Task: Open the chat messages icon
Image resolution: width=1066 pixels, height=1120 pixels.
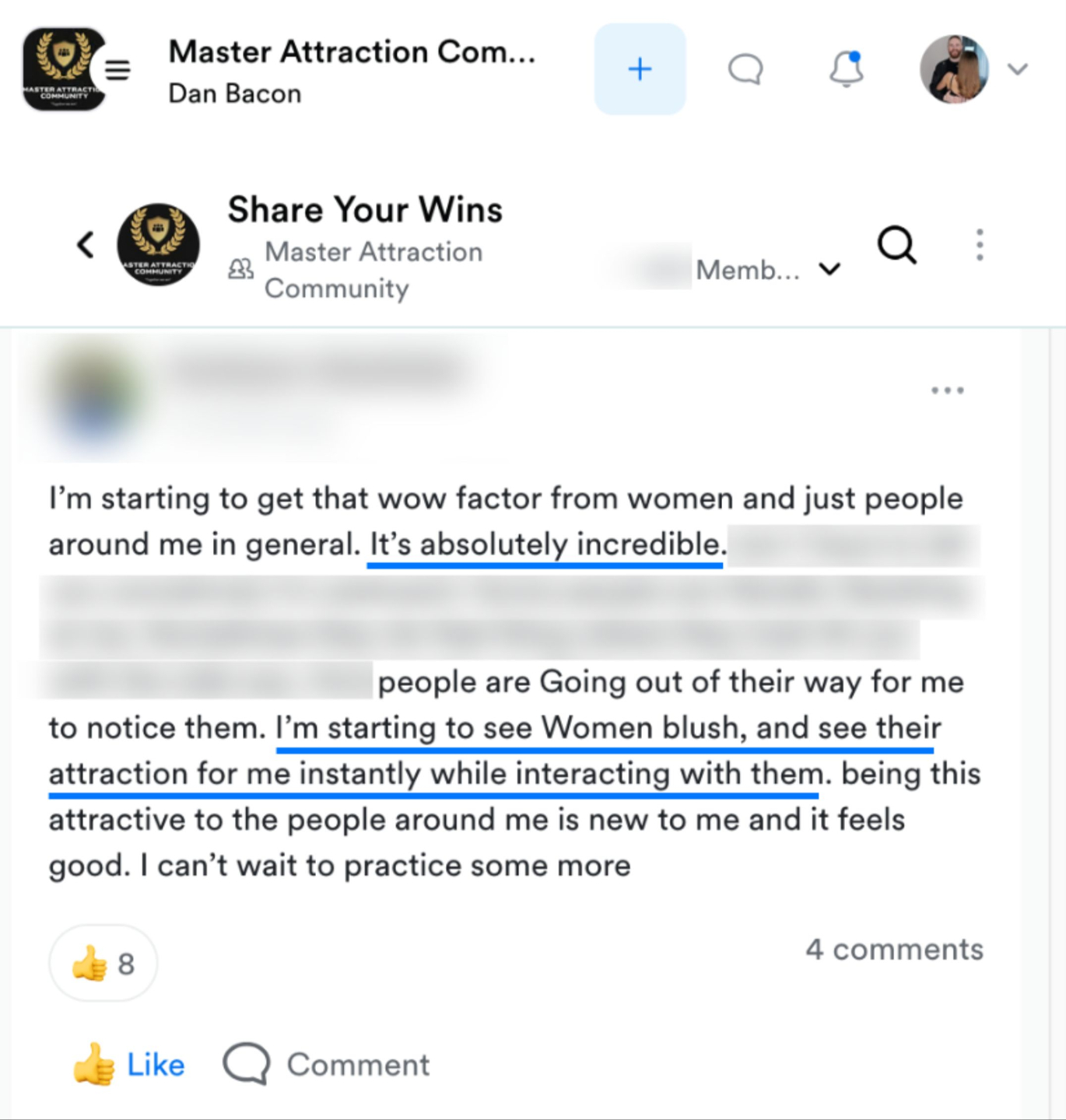Action: 745,69
